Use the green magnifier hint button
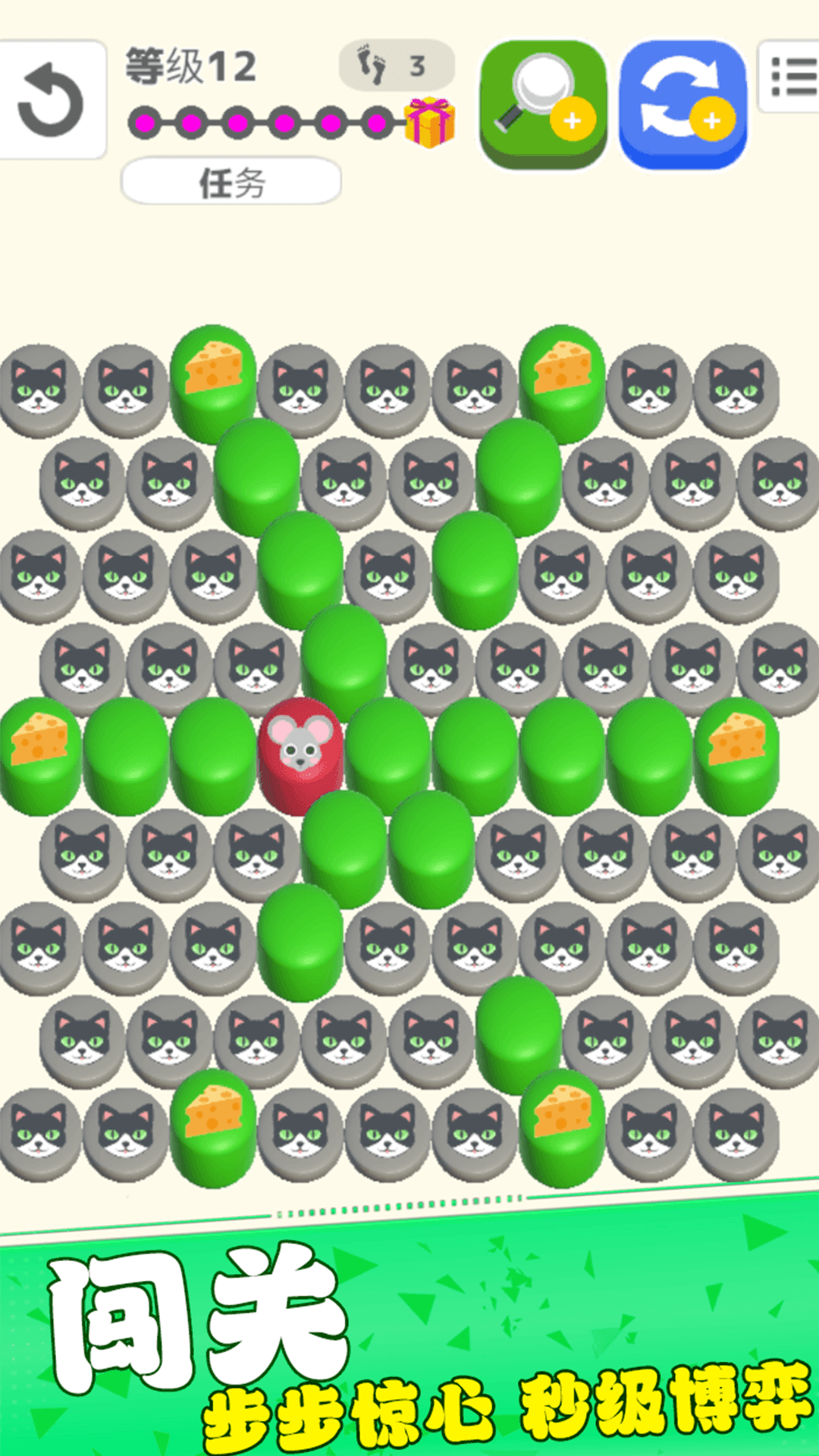Screen dimensions: 819x1456 point(543,103)
